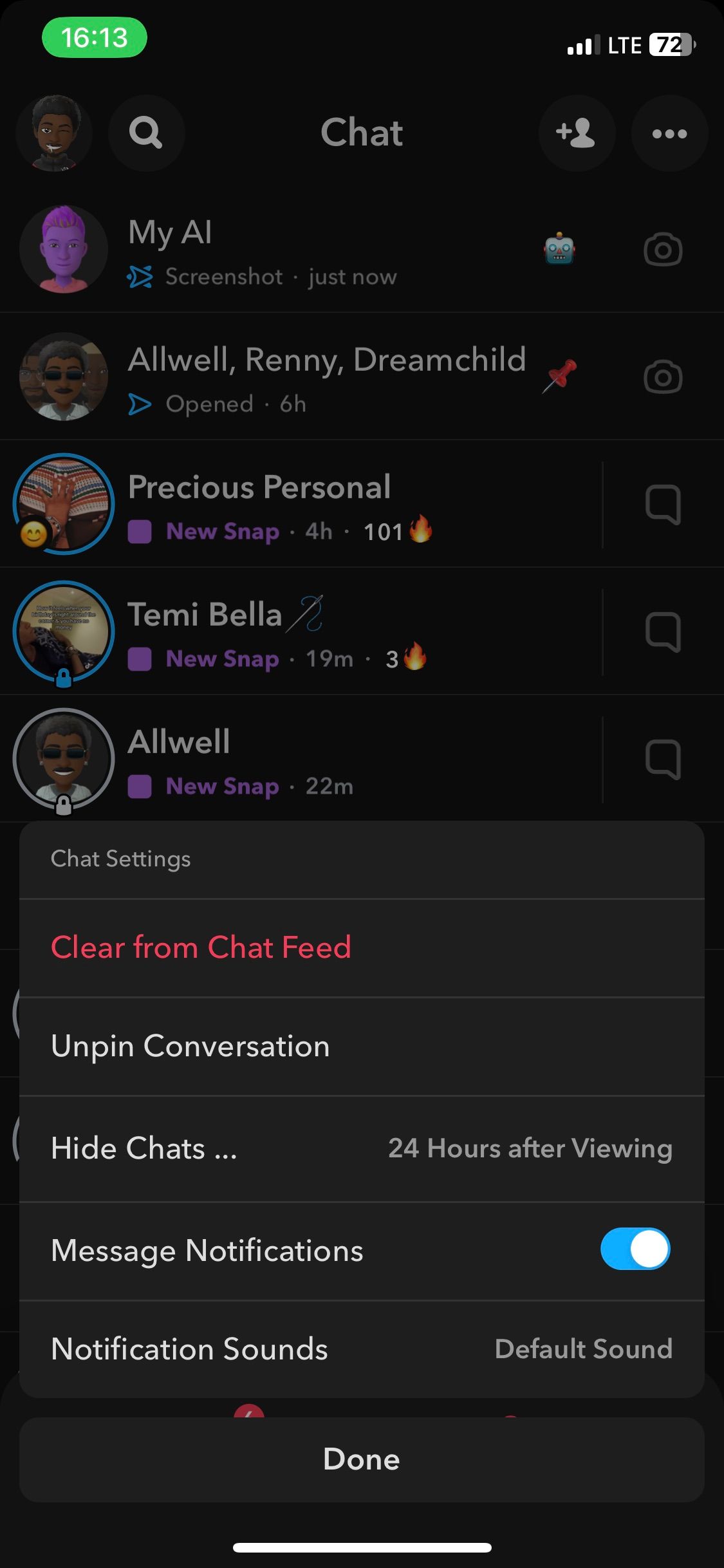Open Notification Sounds settings

tap(361, 1349)
